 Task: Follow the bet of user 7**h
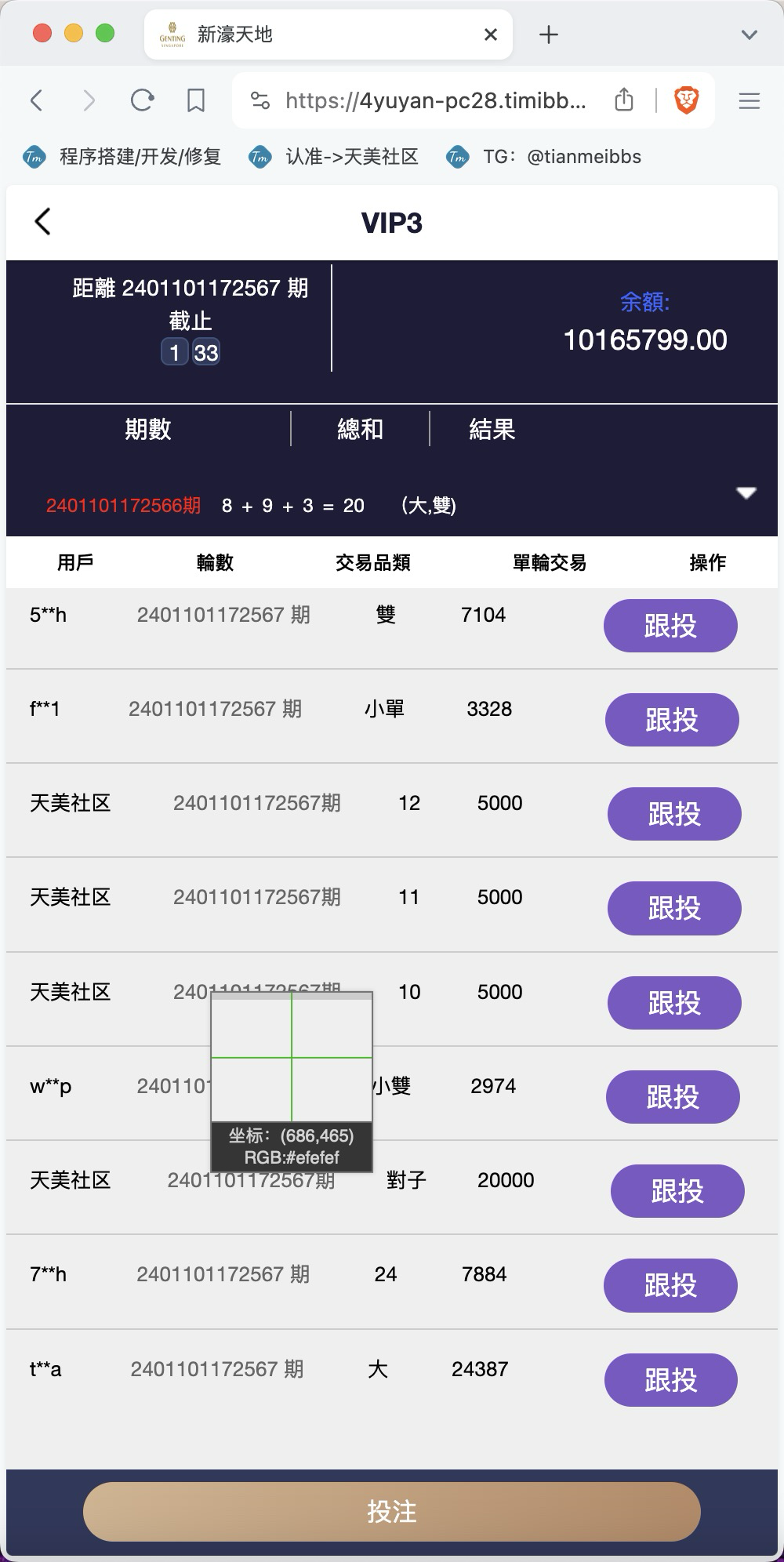670,1285
